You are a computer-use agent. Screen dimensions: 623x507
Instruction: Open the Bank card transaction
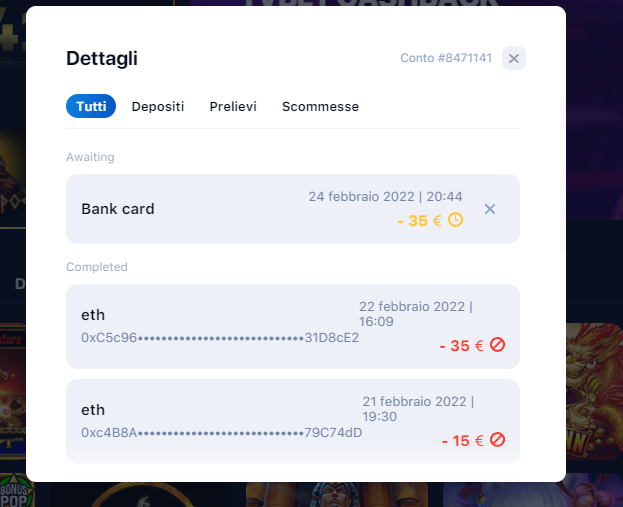(x=200, y=209)
